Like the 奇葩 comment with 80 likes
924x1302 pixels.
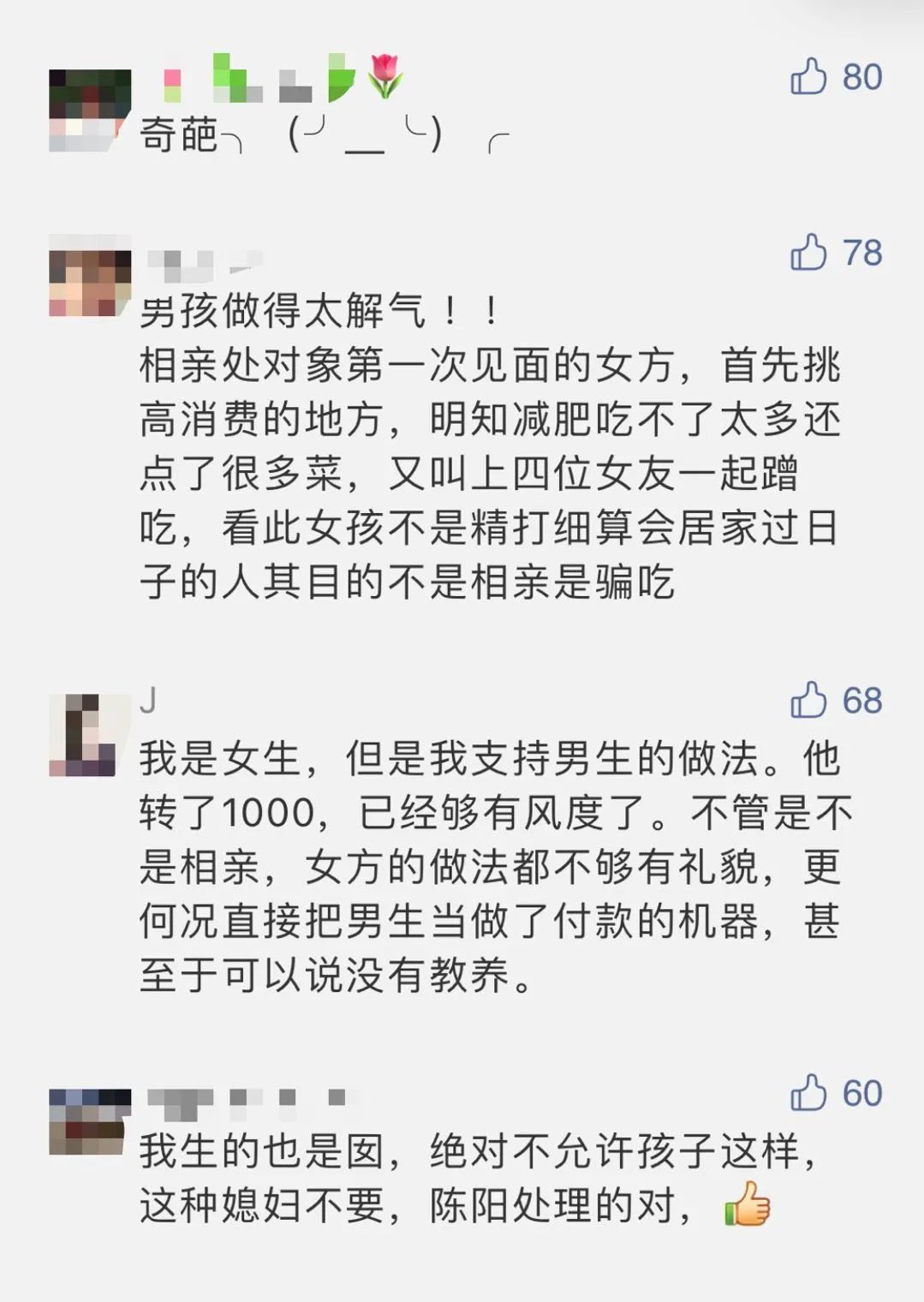pos(808,76)
